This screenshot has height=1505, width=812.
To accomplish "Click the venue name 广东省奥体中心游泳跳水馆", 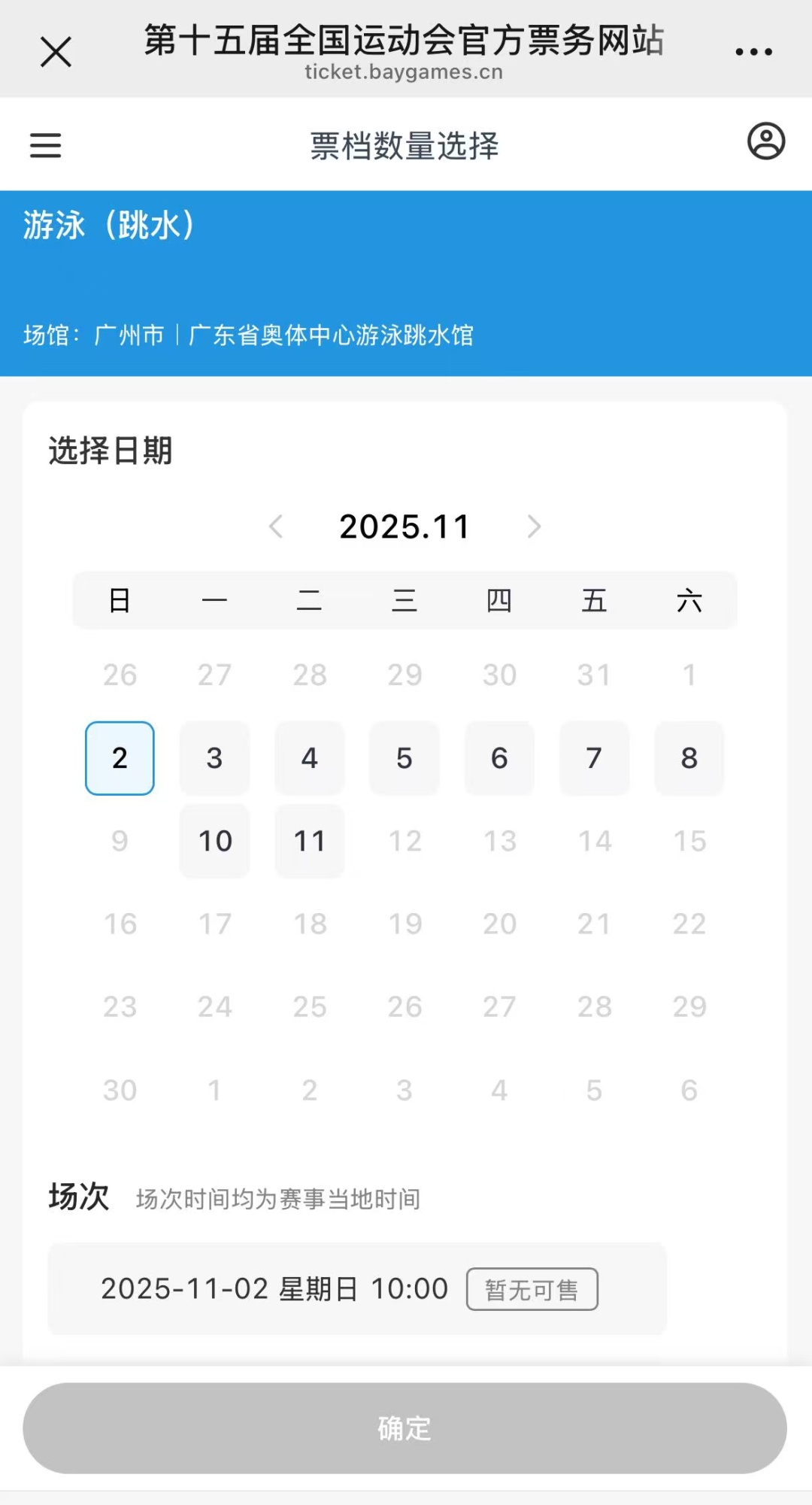I will (331, 334).
